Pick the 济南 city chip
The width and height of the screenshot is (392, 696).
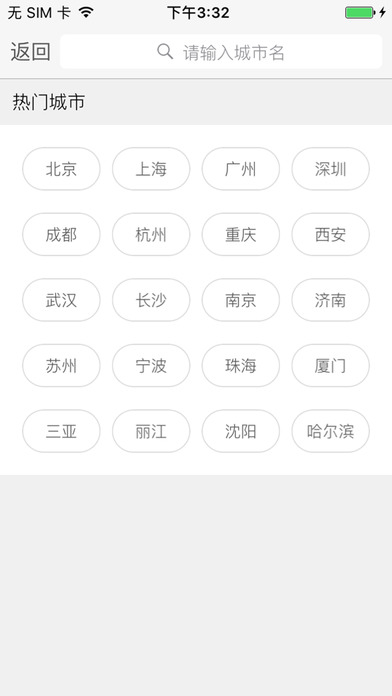pyautogui.click(x=330, y=300)
